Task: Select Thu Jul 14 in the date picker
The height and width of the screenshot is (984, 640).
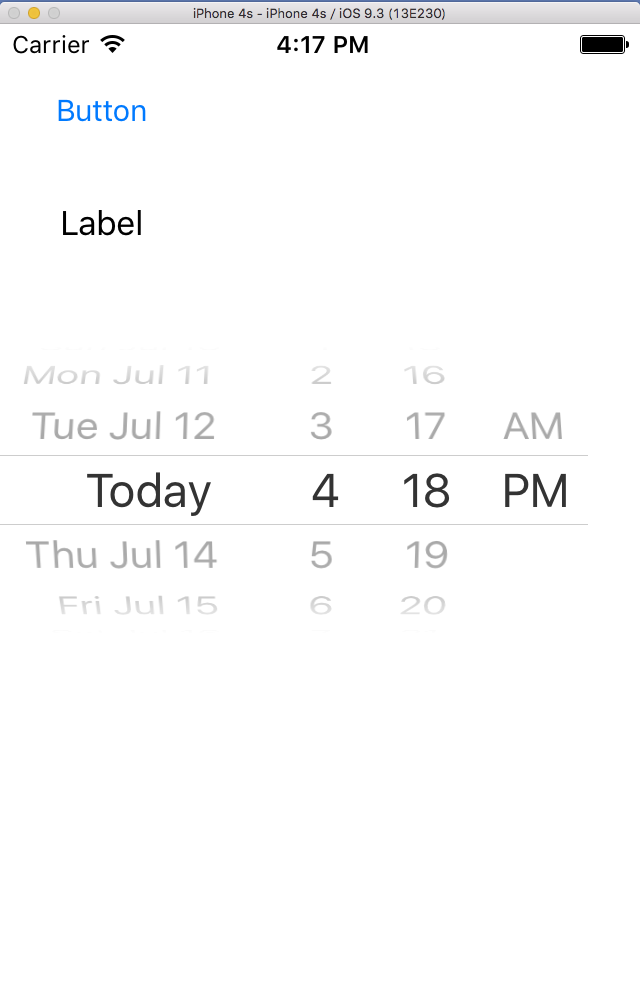Action: [121, 555]
